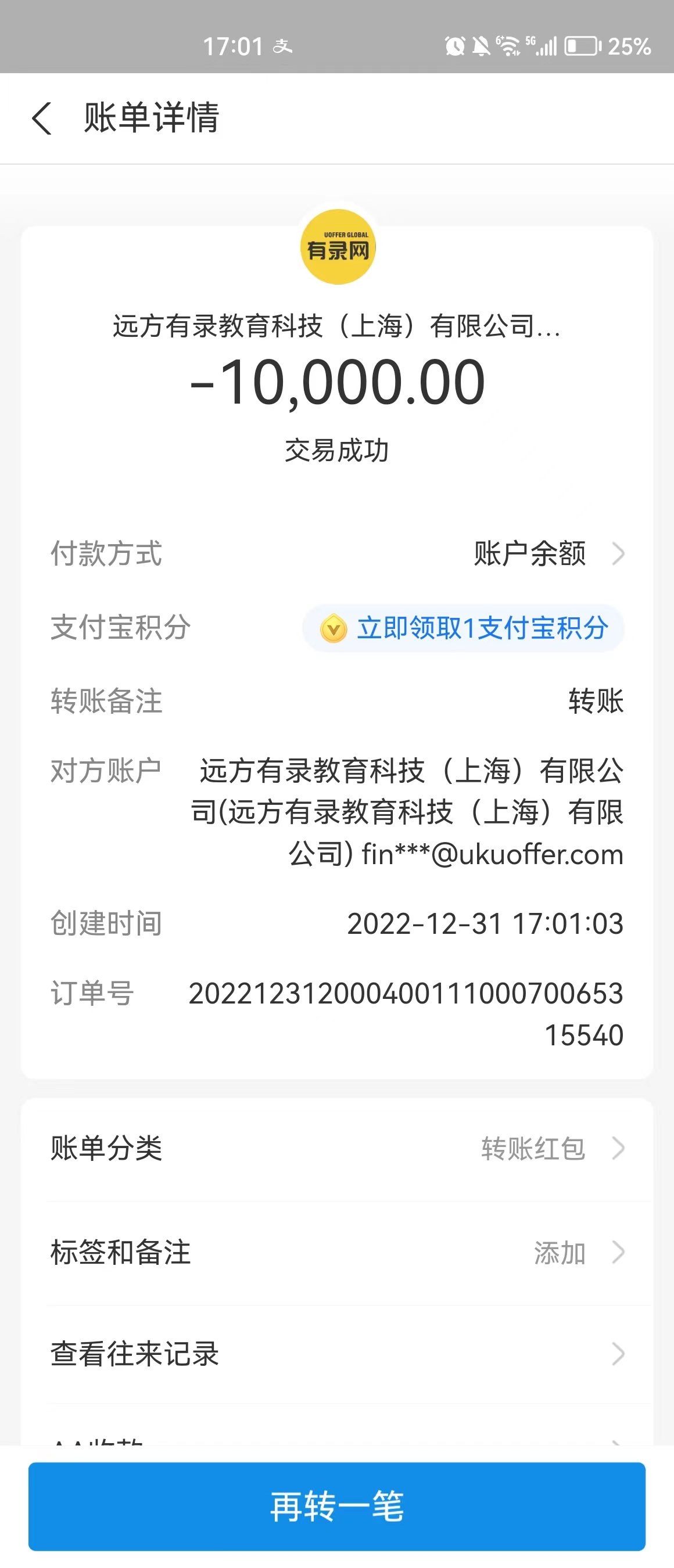Tap the 再转一笔 button

(x=336, y=1506)
